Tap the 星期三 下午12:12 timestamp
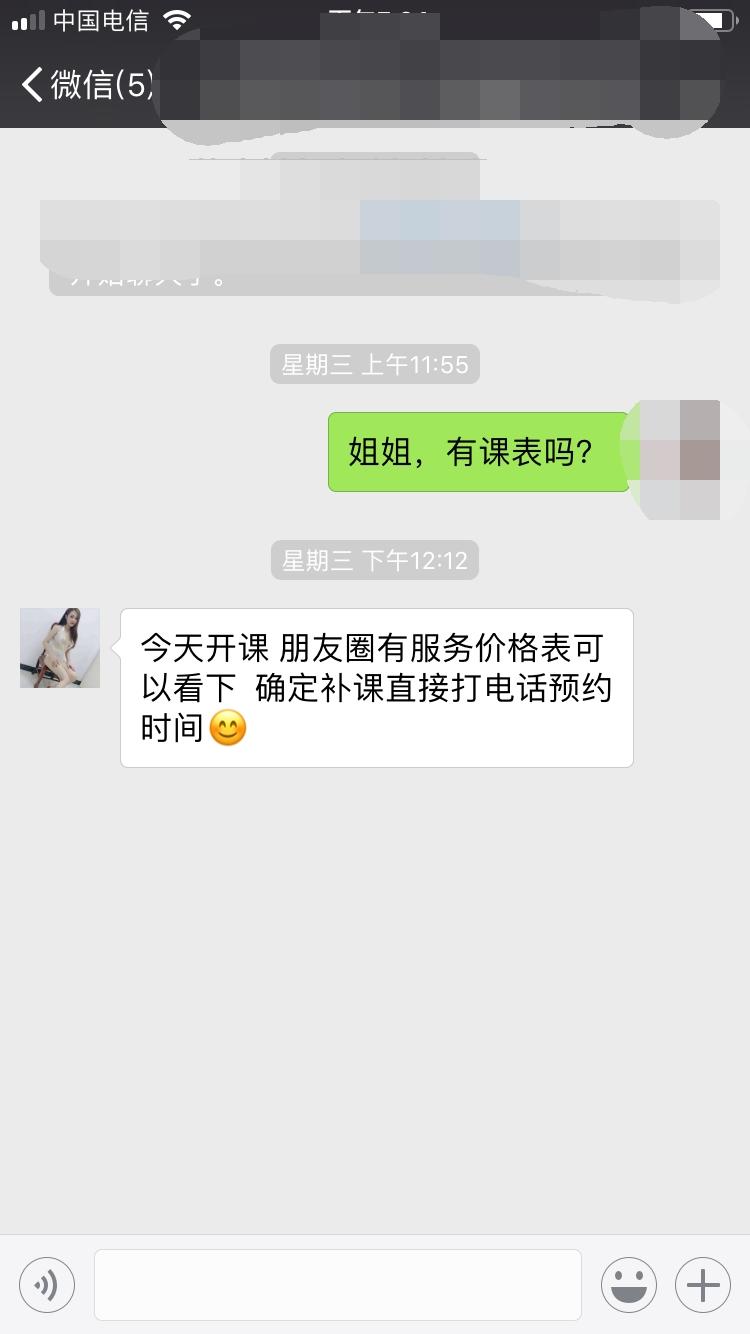This screenshot has width=750, height=1334. click(x=374, y=560)
